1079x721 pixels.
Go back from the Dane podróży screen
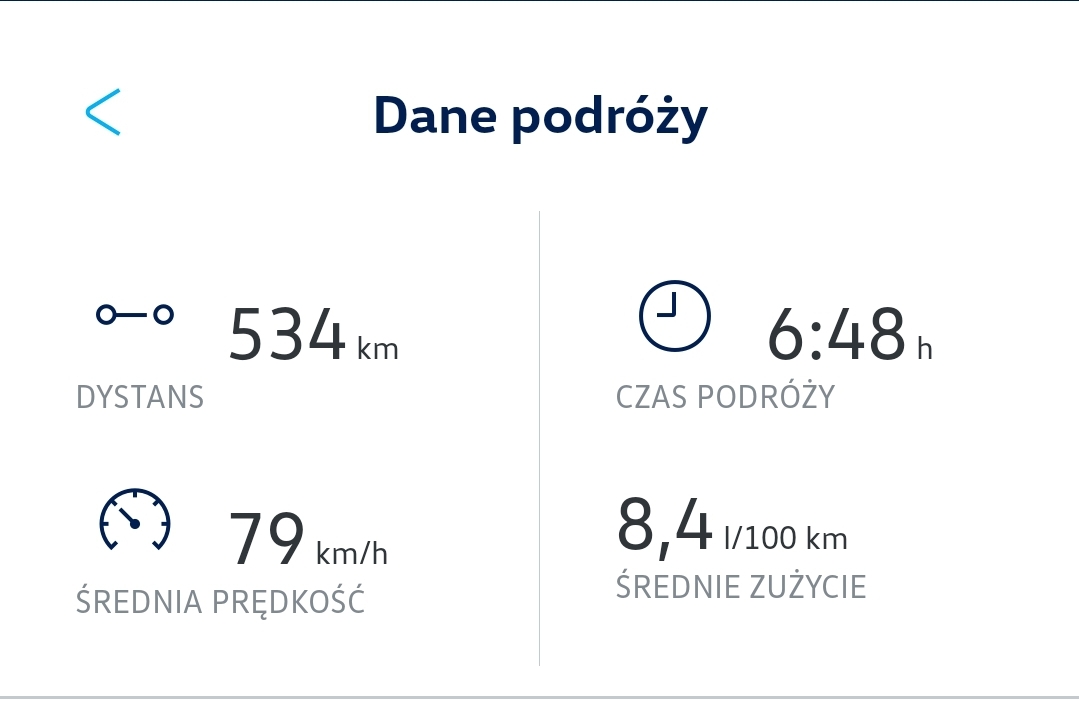point(103,112)
